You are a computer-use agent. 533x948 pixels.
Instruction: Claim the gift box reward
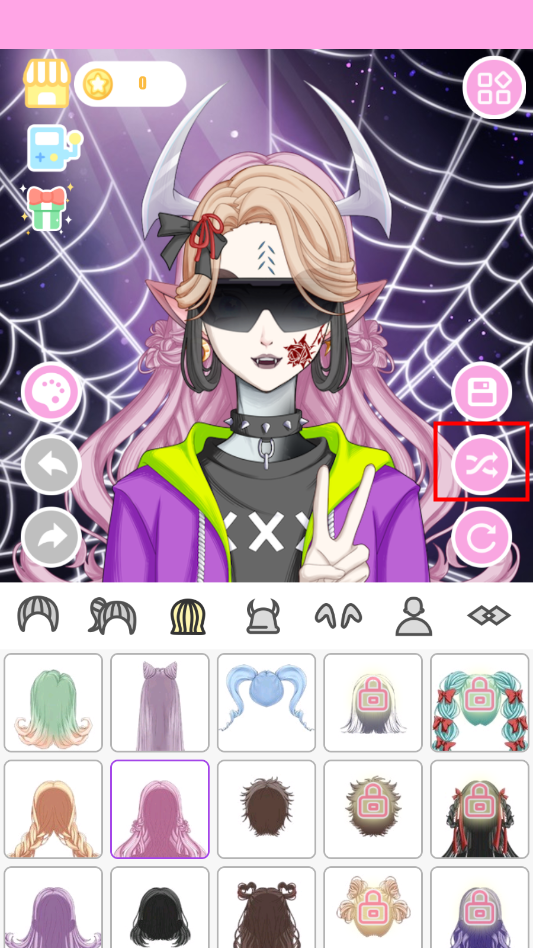(47, 207)
